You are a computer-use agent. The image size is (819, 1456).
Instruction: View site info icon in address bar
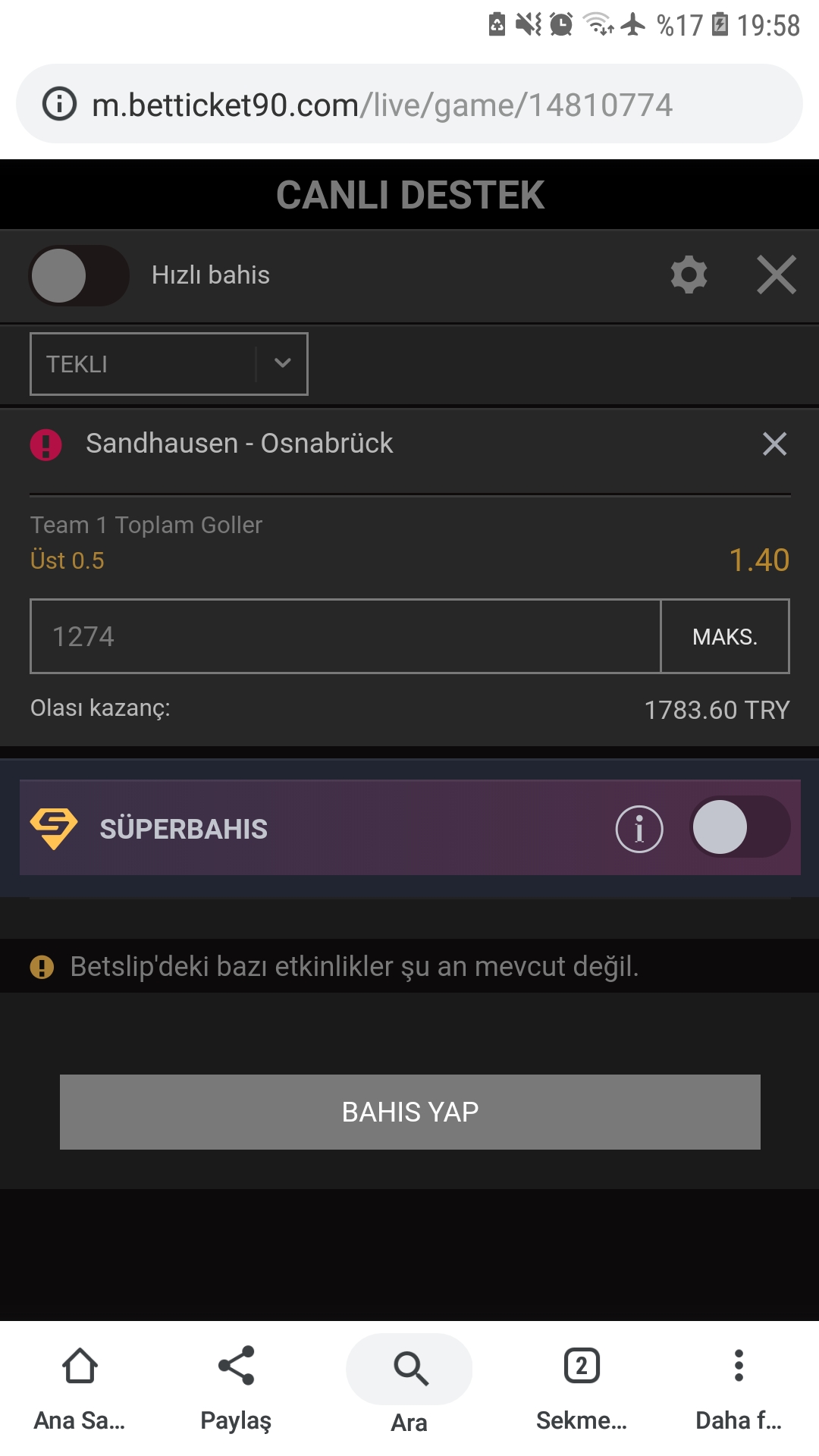[x=60, y=104]
